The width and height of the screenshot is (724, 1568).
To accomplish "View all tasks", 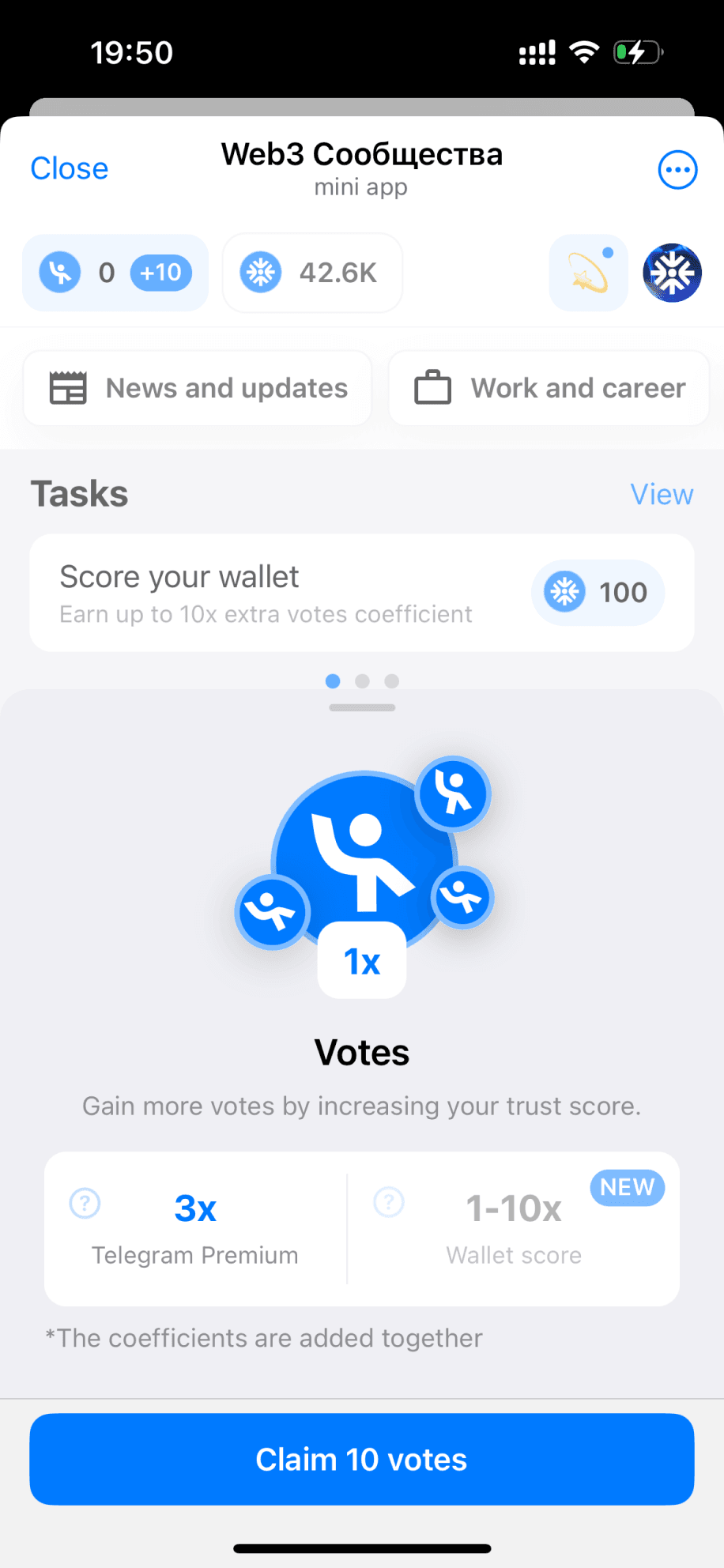I will point(661,495).
